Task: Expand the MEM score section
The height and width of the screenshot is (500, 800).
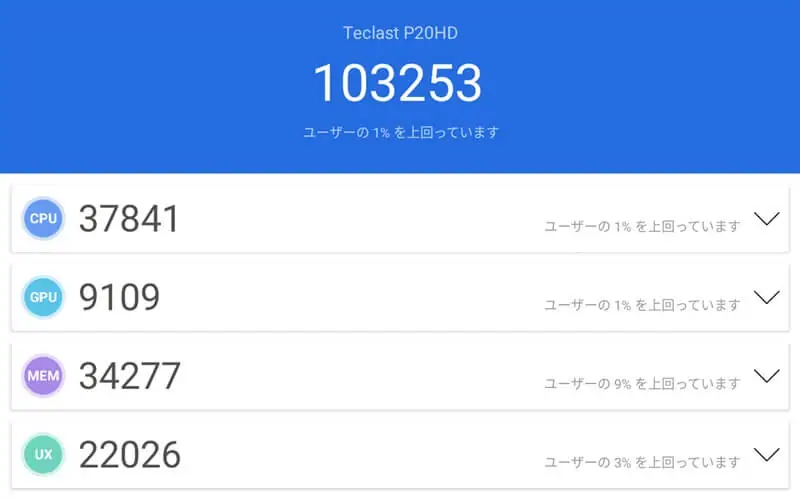Action: pos(766,376)
